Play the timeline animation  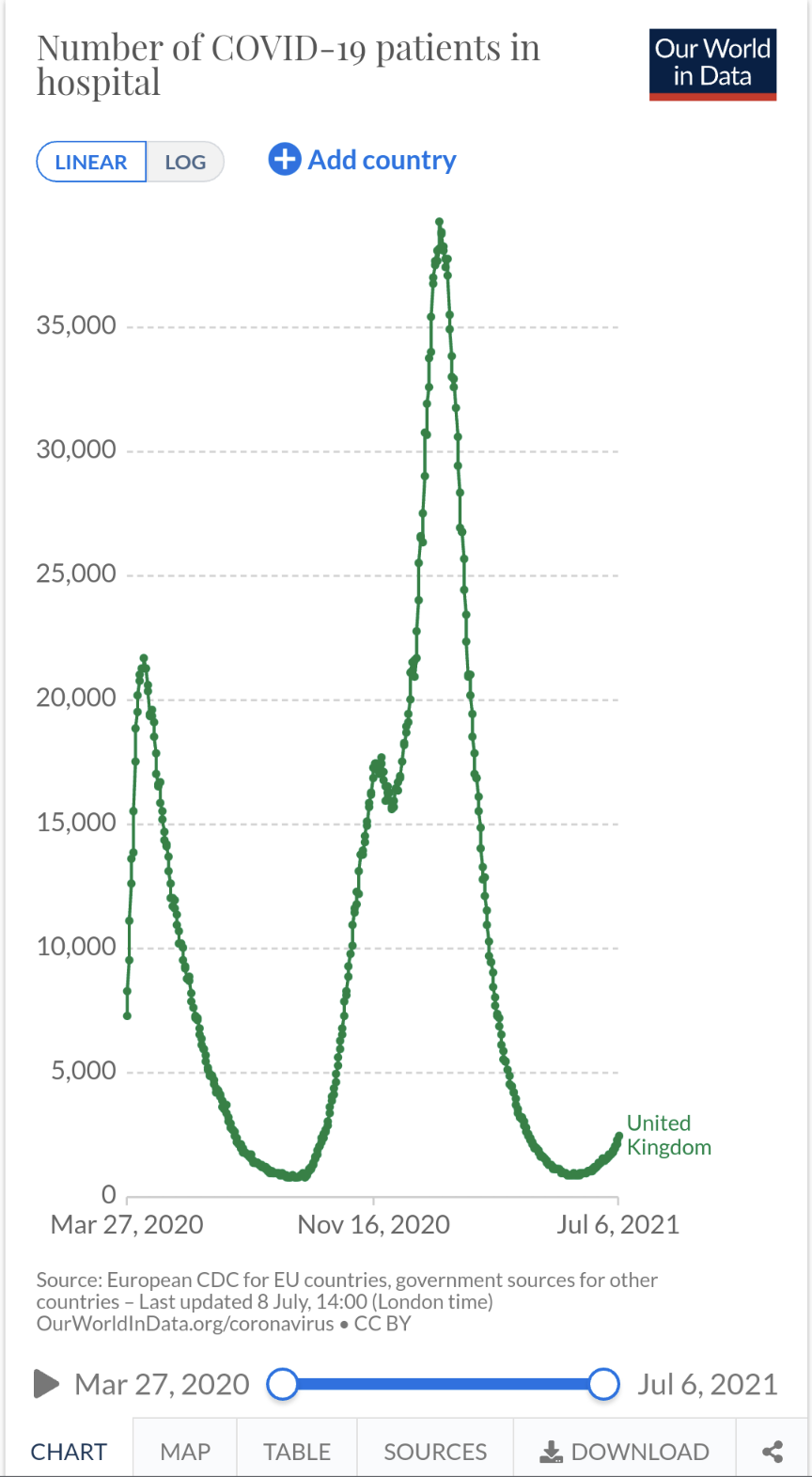click(x=46, y=1384)
